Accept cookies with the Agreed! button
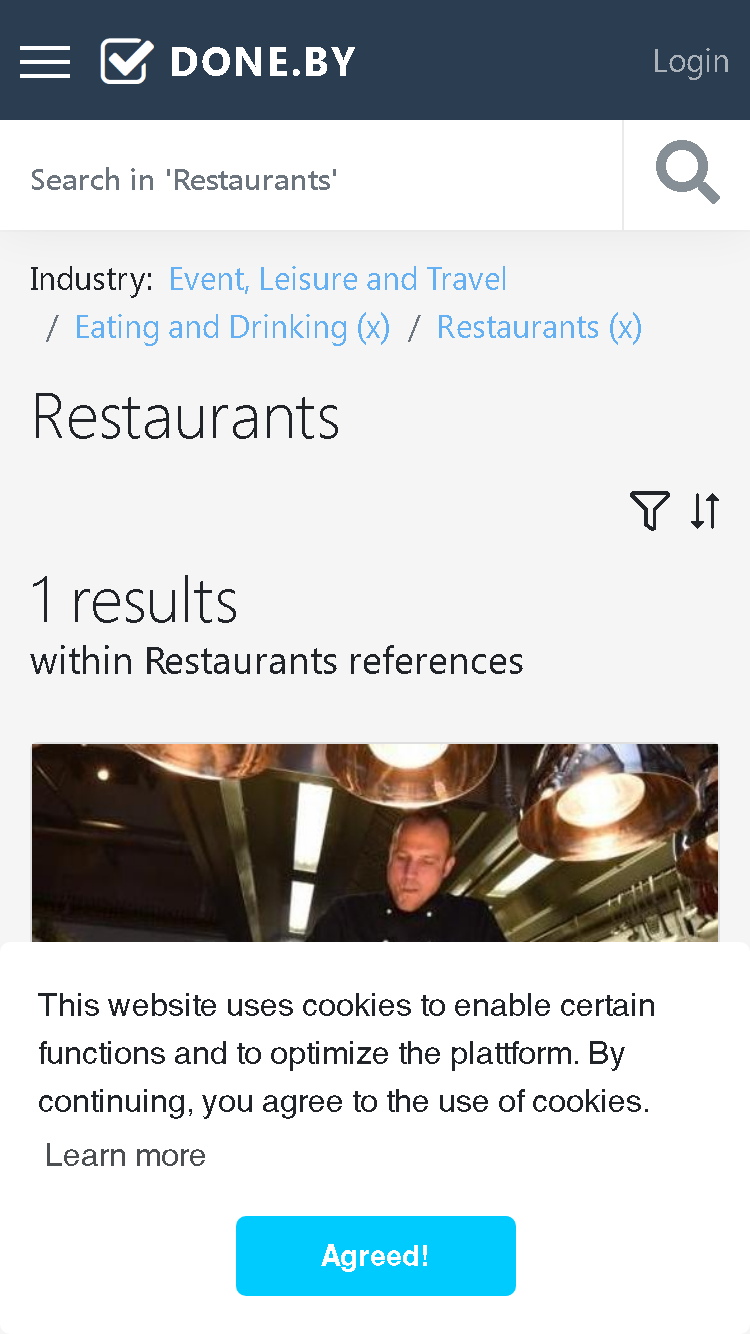The height and width of the screenshot is (1334, 750). pyautogui.click(x=376, y=1256)
